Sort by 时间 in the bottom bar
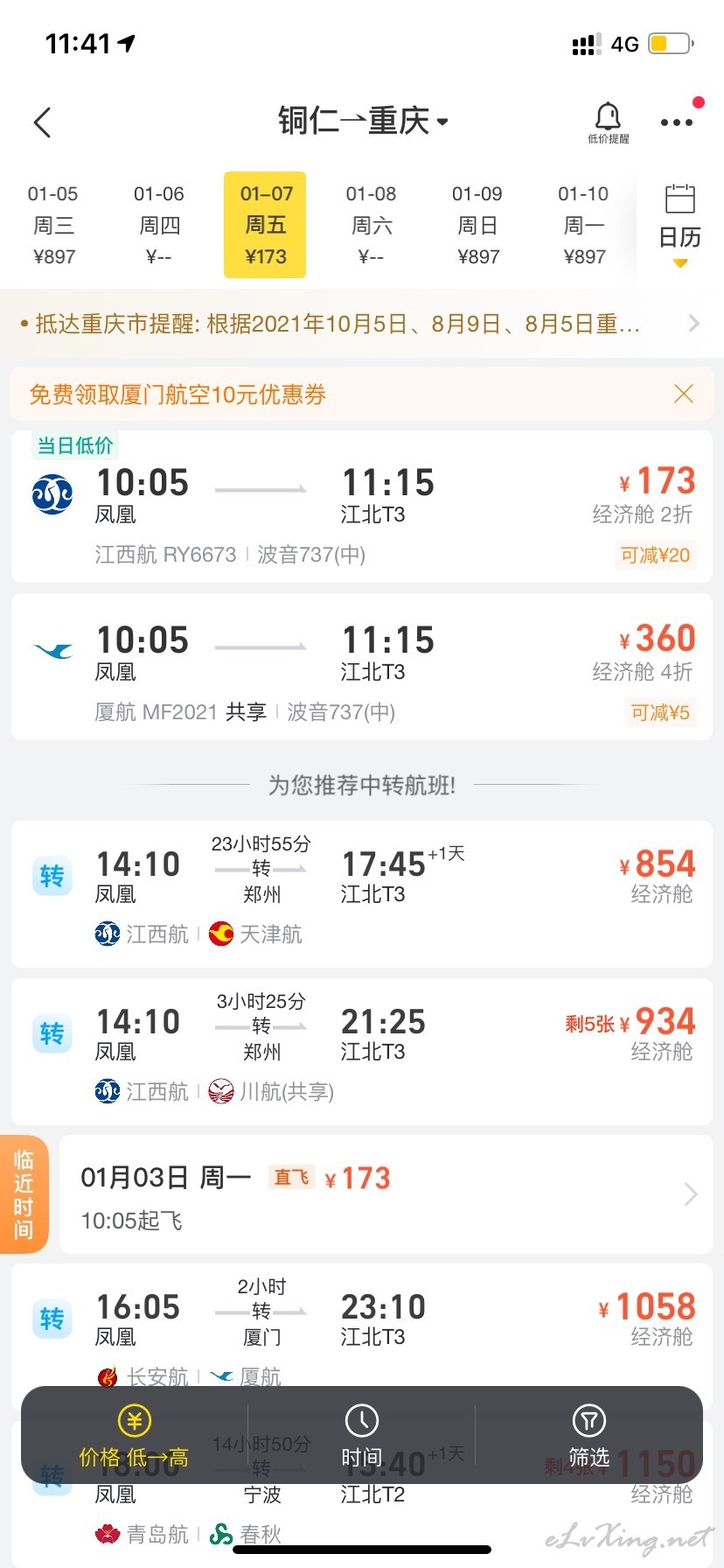Image resolution: width=724 pixels, height=1568 pixels. point(361,1438)
